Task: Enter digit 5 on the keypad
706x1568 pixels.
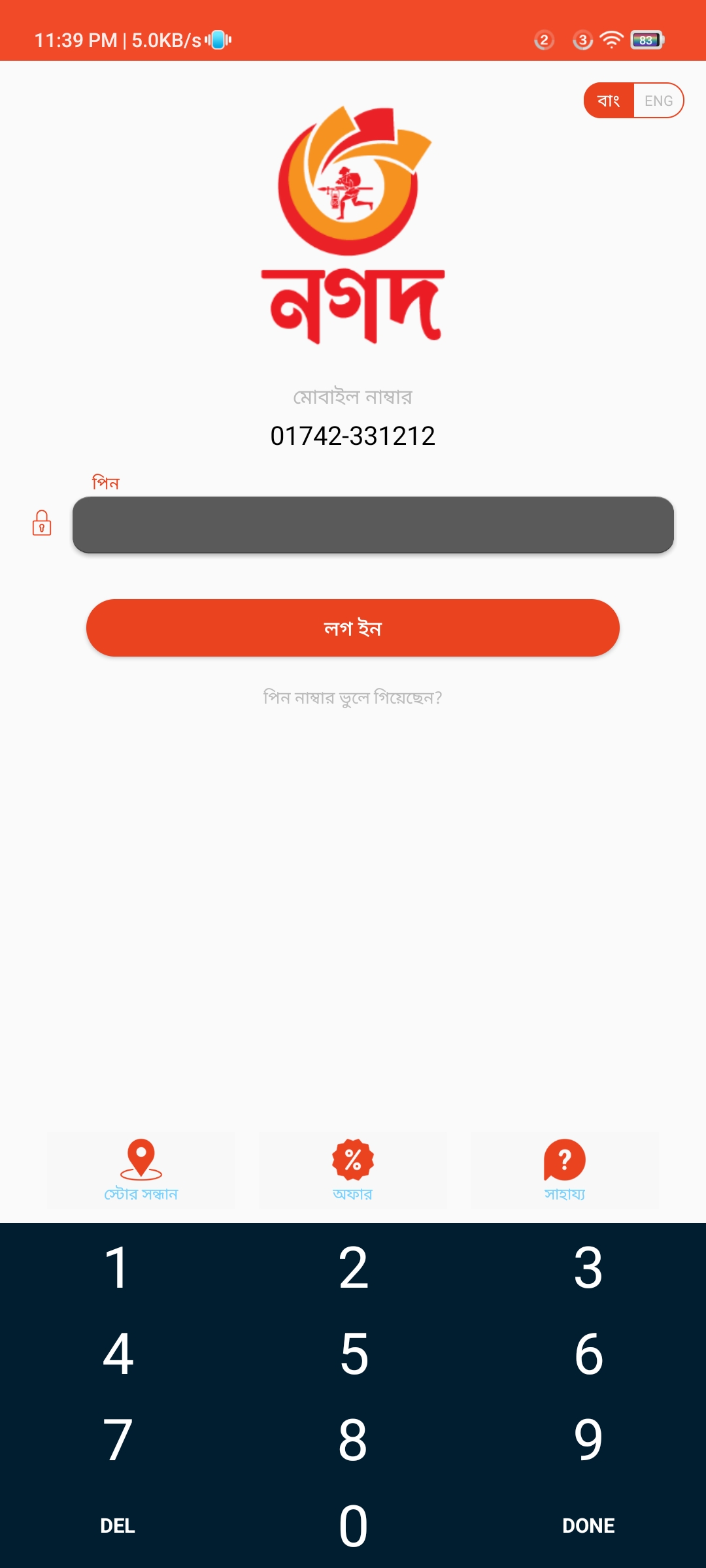Action: [x=353, y=1354]
